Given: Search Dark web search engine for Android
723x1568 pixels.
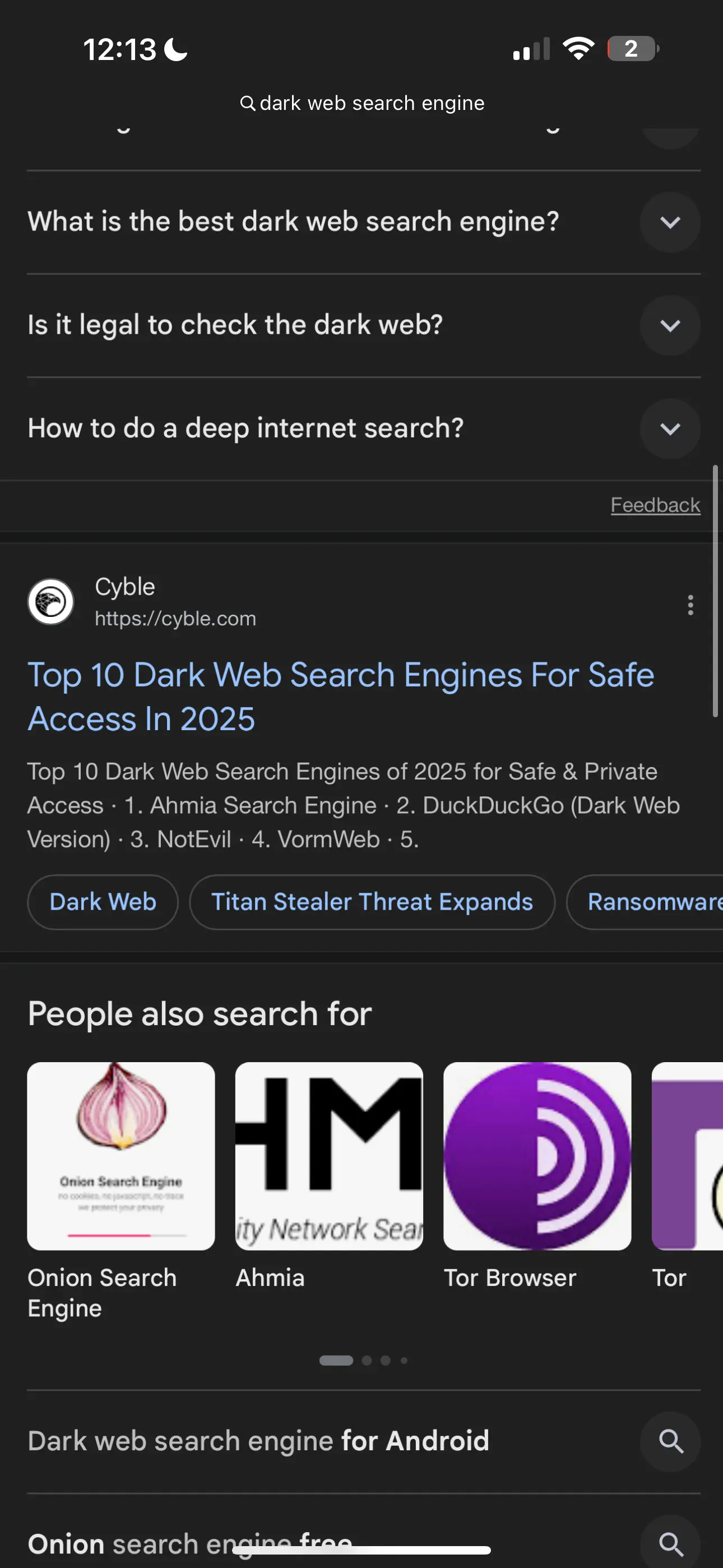Looking at the screenshot, I should (x=364, y=1441).
